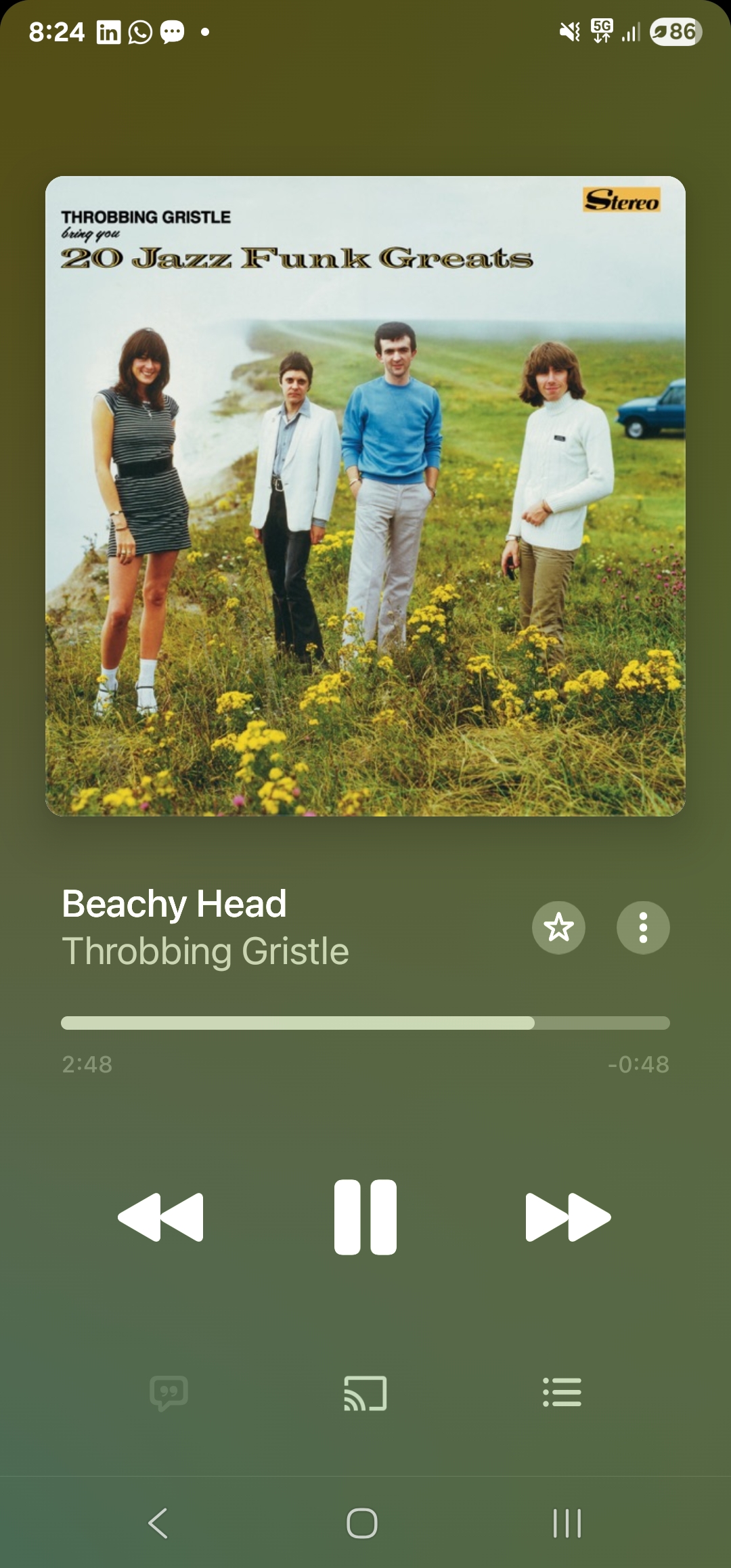The height and width of the screenshot is (1568, 731).
Task: Open the lyrics view
Action: (169, 1393)
